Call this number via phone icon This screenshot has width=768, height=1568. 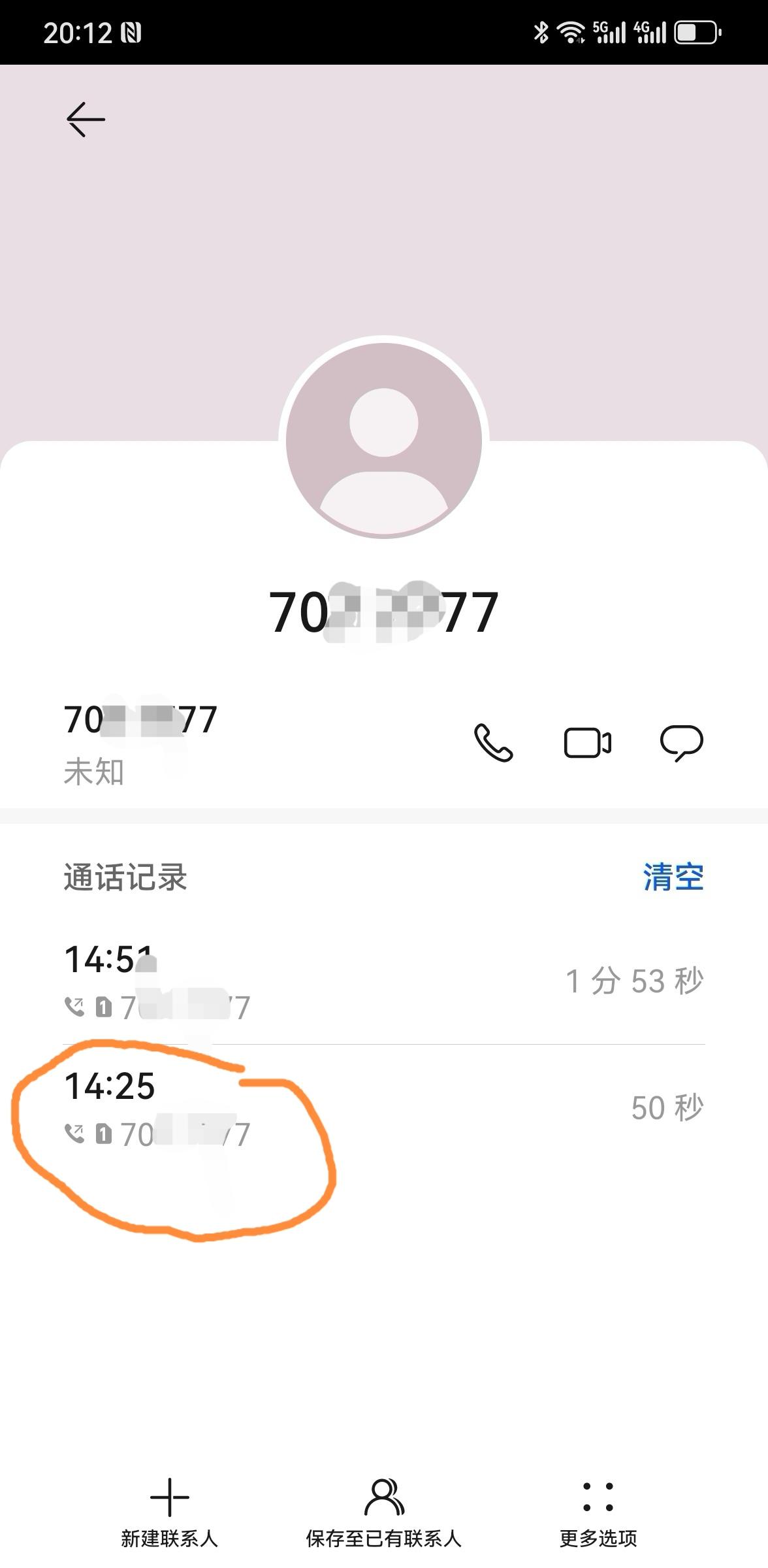(493, 743)
